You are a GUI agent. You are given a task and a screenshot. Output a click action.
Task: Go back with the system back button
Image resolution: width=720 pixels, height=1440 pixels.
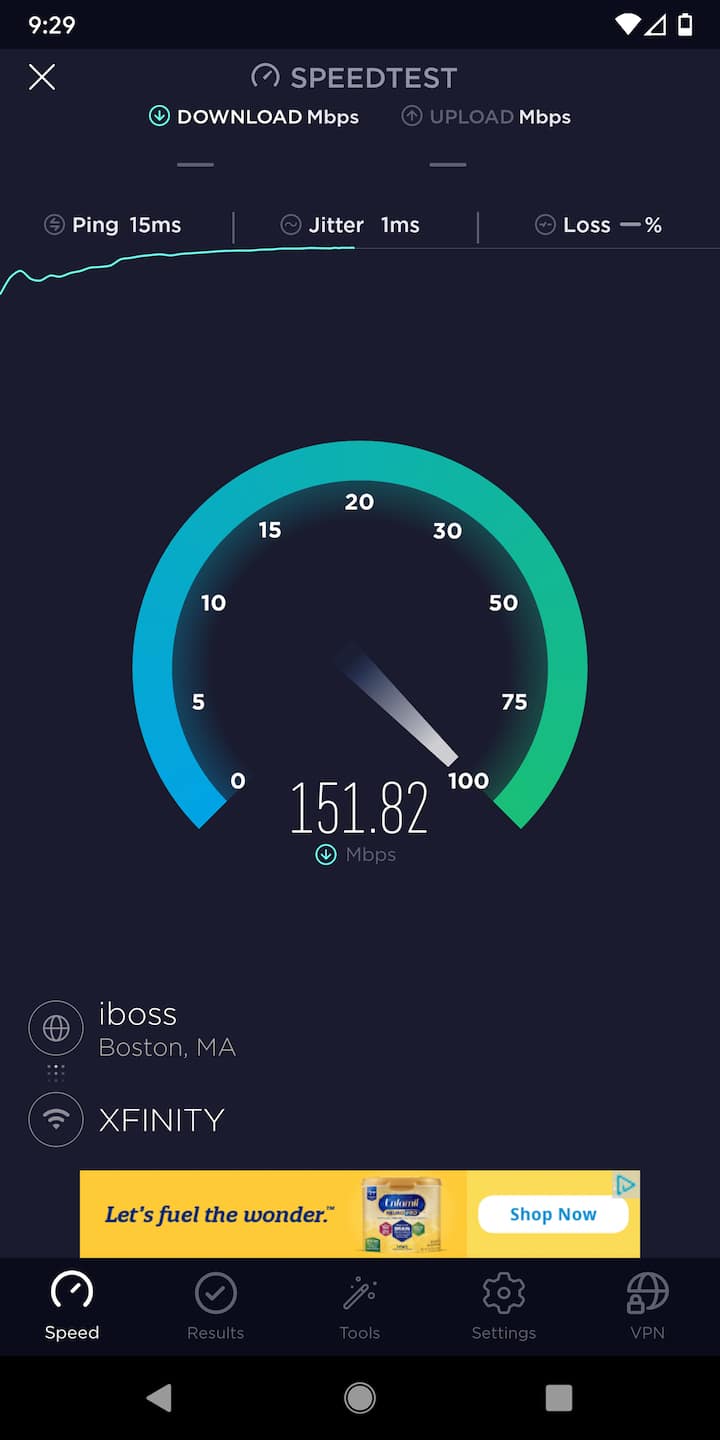[x=159, y=1397]
